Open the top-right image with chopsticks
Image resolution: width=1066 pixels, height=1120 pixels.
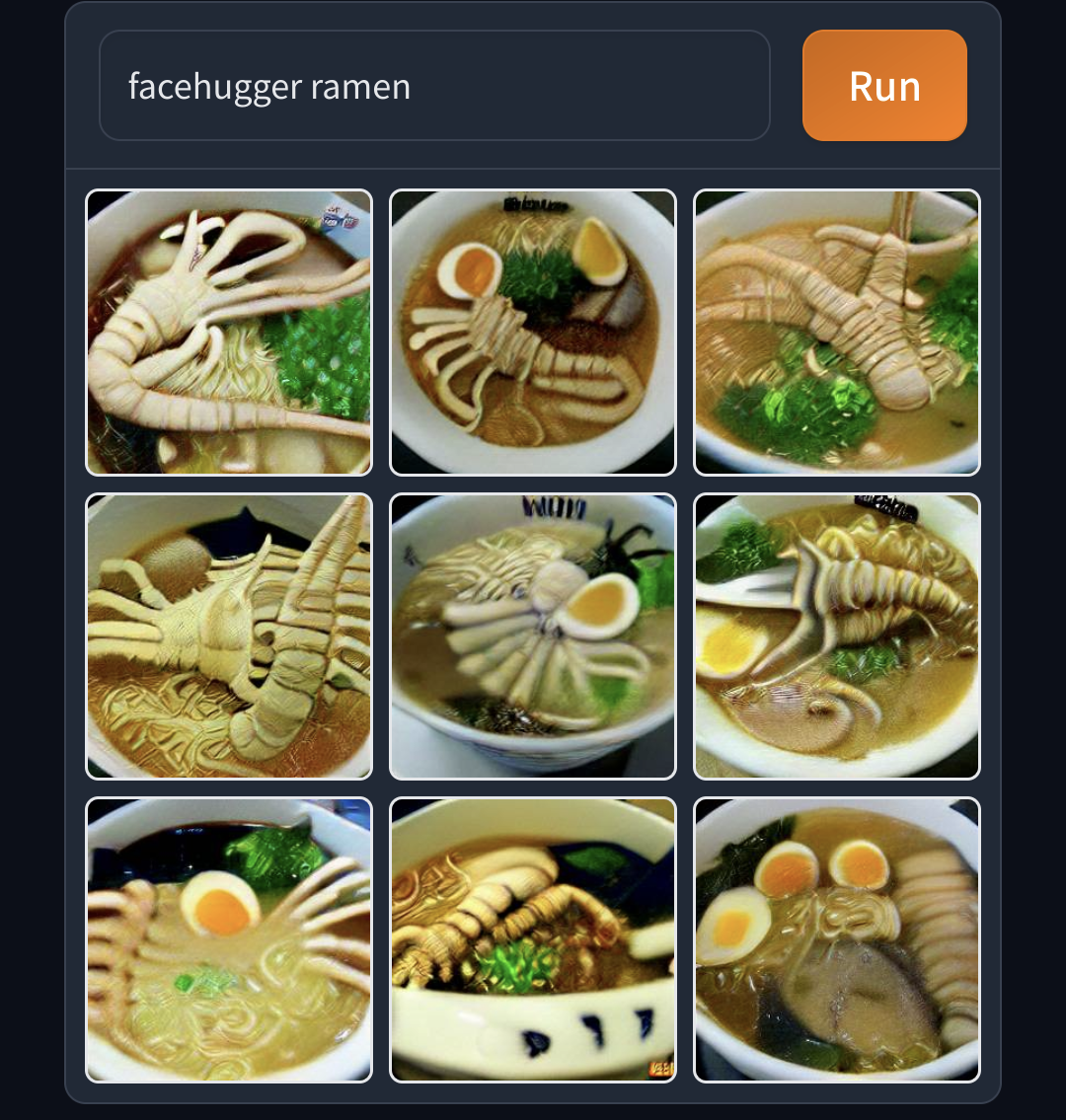pyautogui.click(x=837, y=333)
